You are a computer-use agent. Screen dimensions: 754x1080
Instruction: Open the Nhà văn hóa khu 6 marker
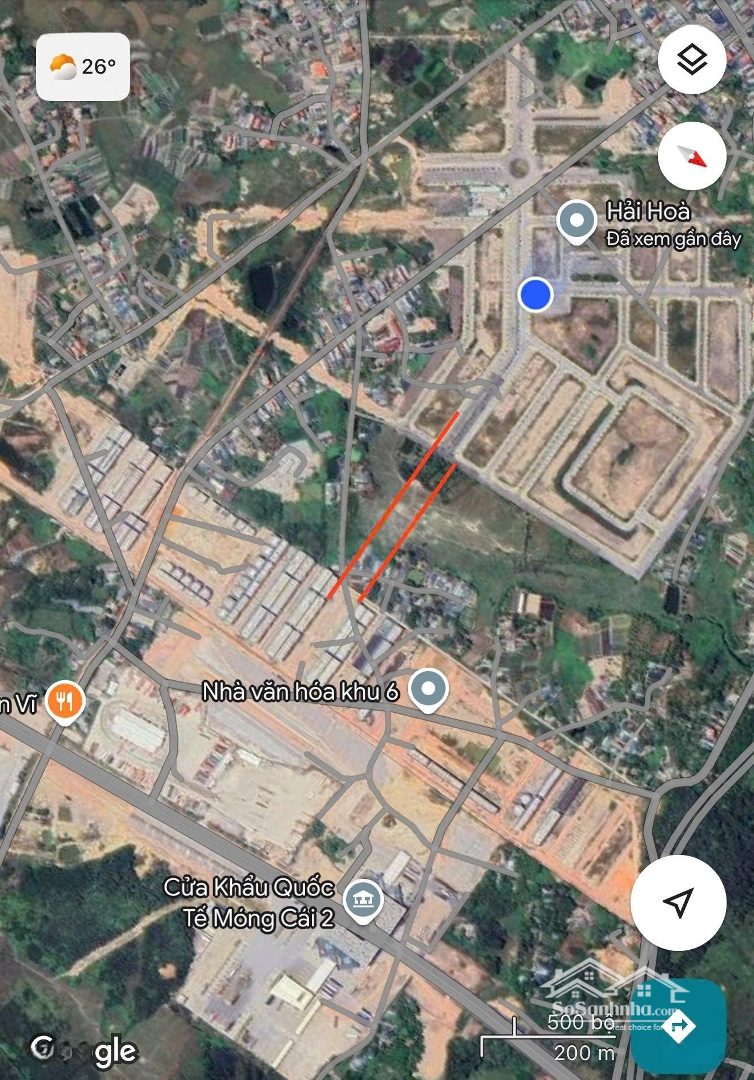pos(430,689)
